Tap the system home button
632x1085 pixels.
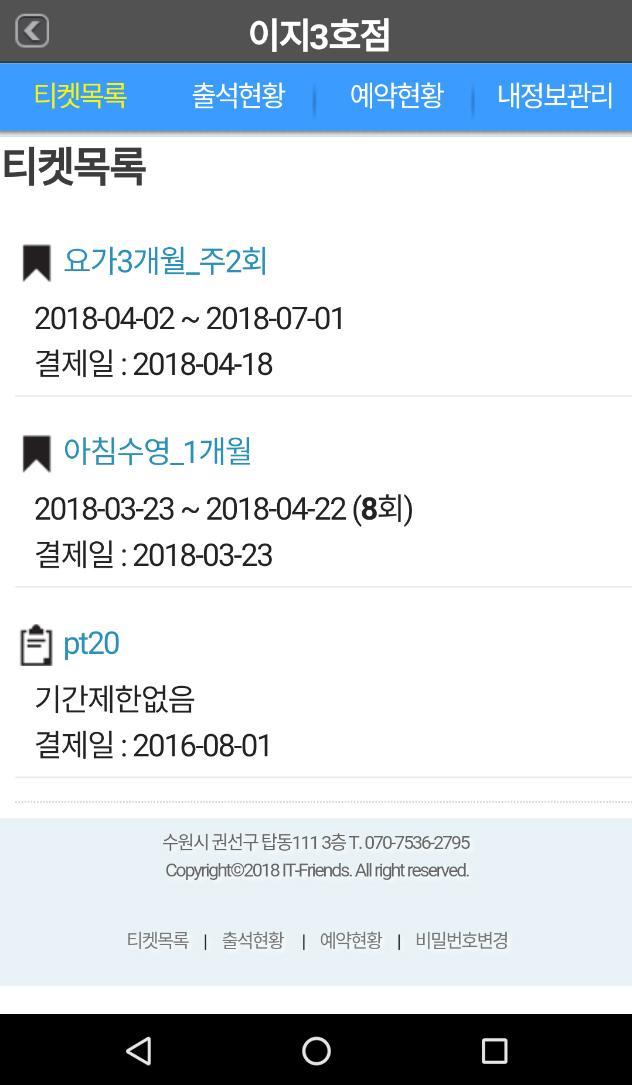point(316,1050)
